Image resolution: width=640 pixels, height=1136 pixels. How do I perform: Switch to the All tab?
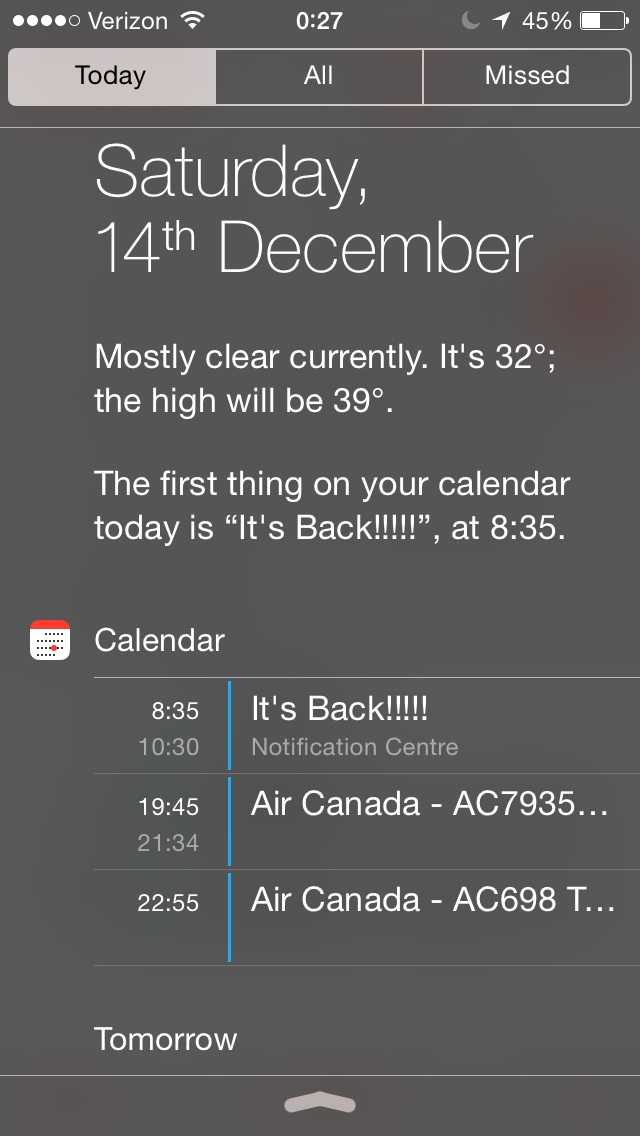point(319,76)
